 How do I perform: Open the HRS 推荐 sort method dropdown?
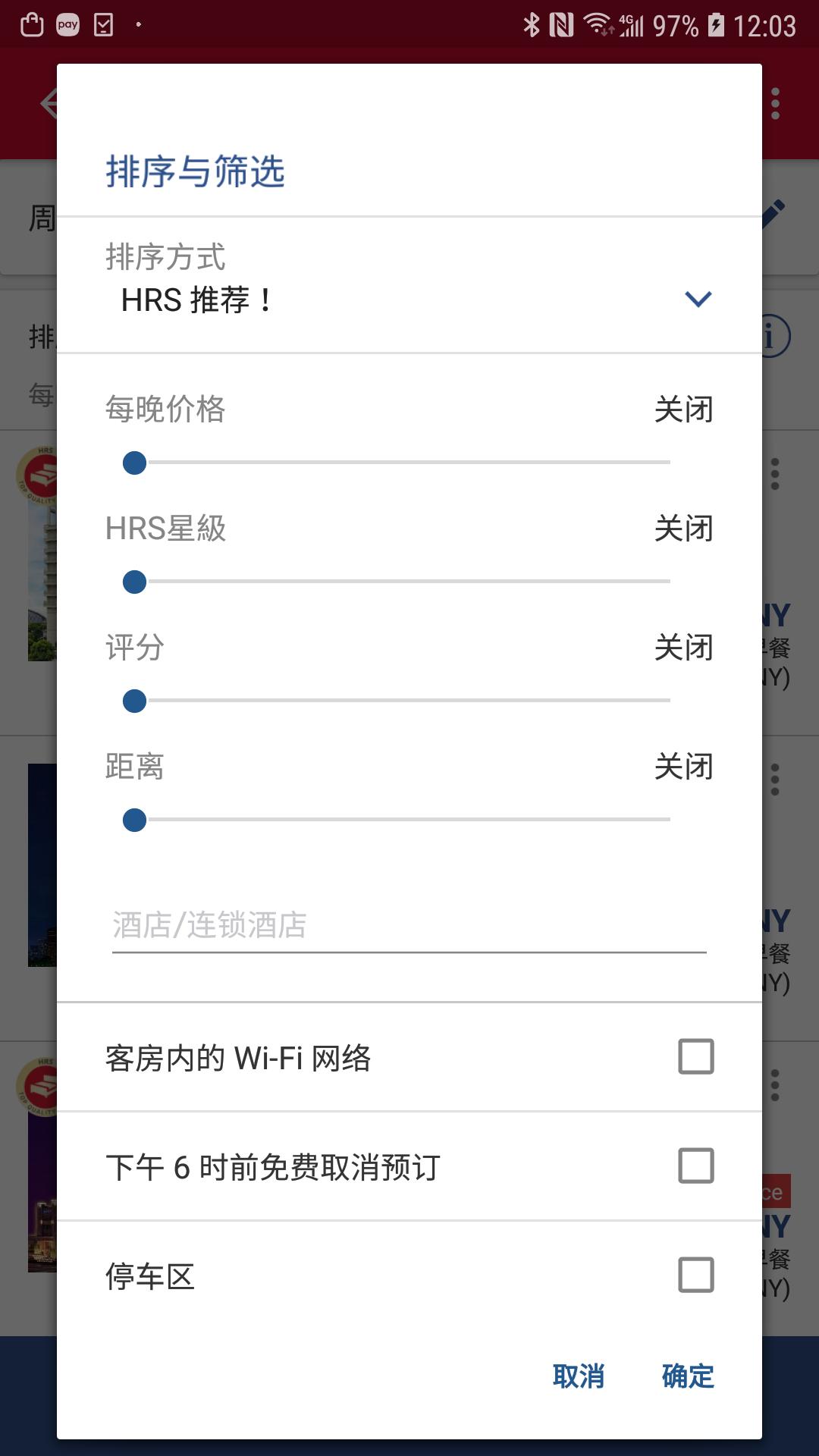(x=697, y=300)
